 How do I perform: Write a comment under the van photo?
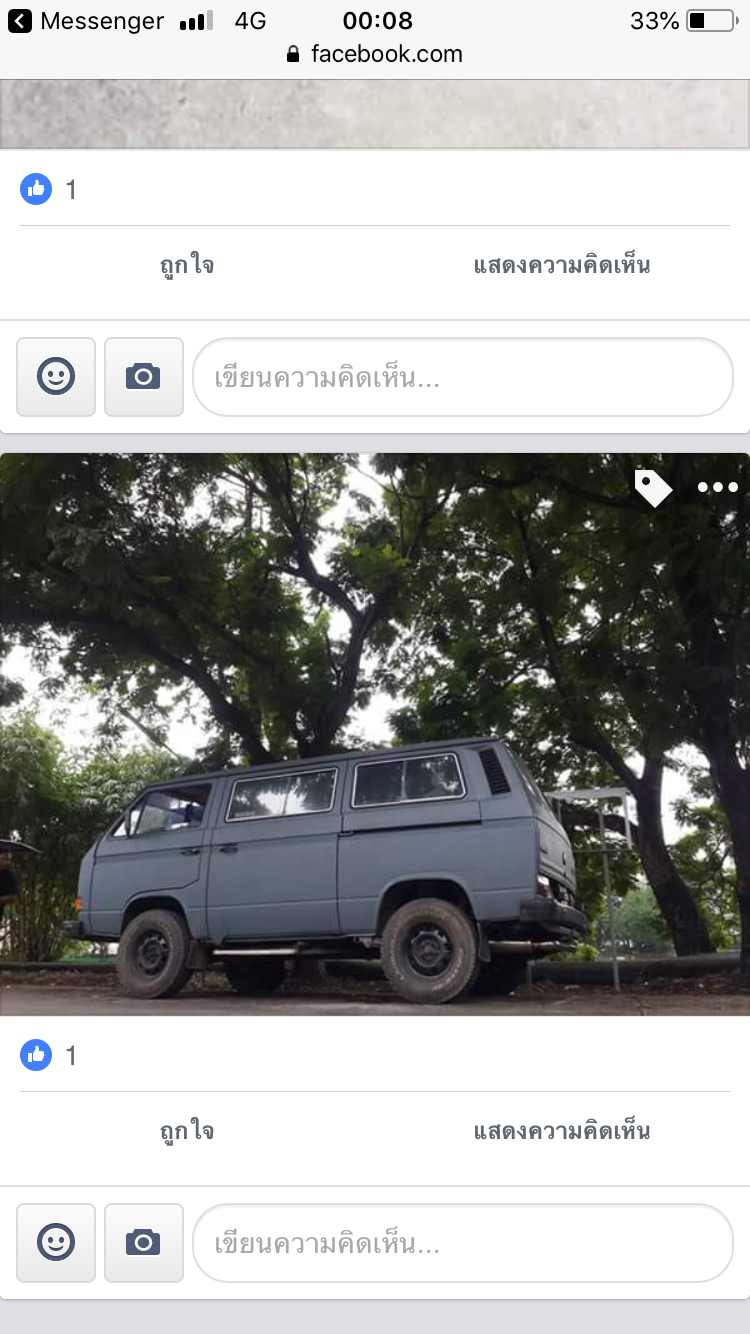coord(462,1244)
